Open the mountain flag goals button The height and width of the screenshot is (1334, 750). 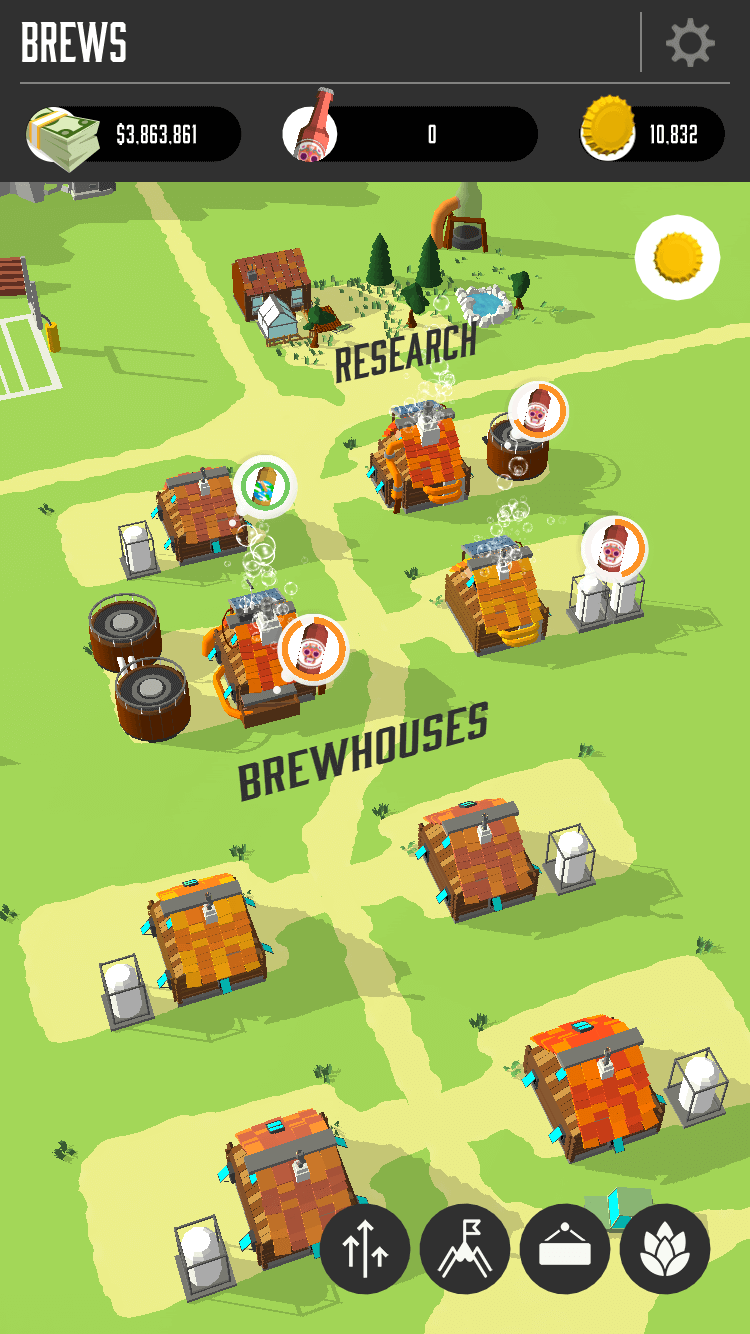click(x=465, y=1249)
